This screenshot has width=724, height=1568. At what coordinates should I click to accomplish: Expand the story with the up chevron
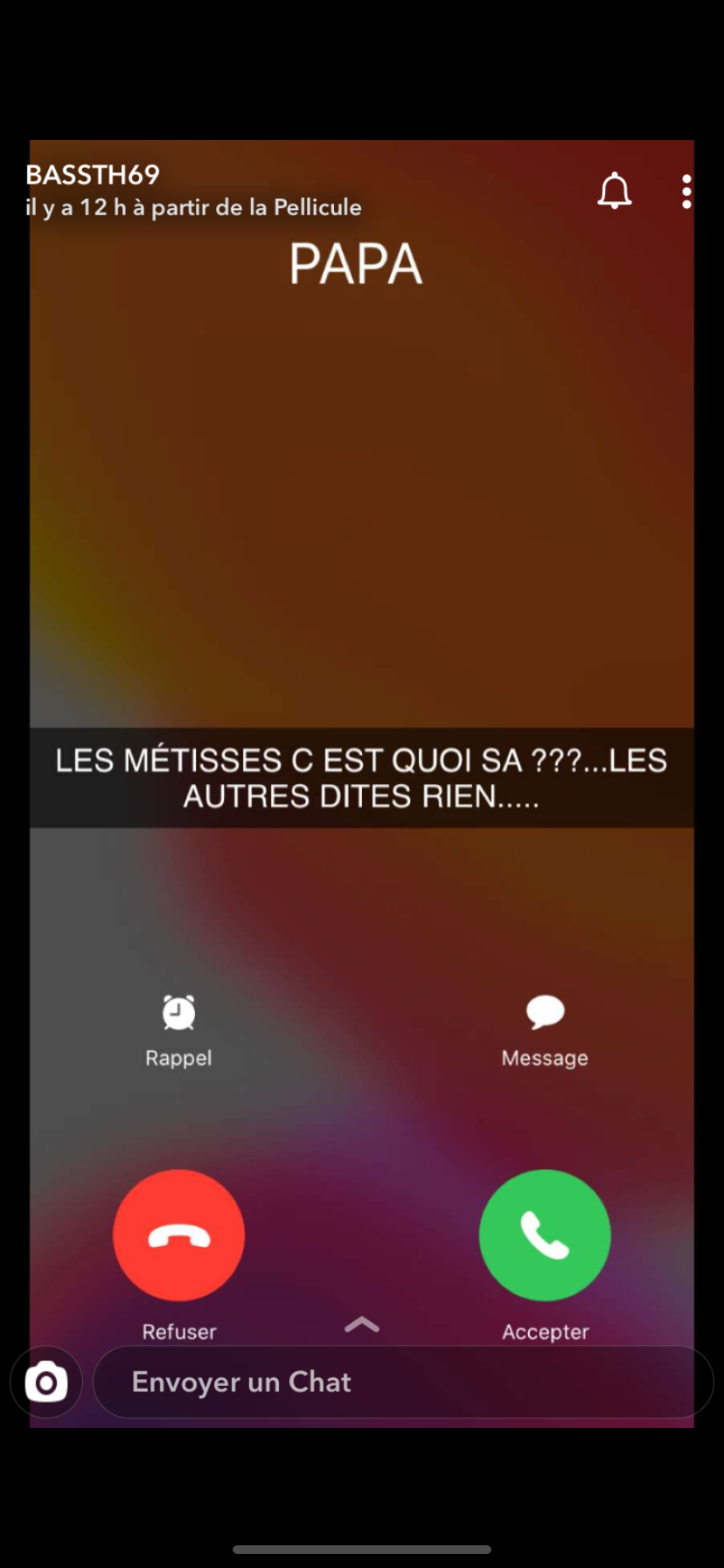tap(362, 1325)
